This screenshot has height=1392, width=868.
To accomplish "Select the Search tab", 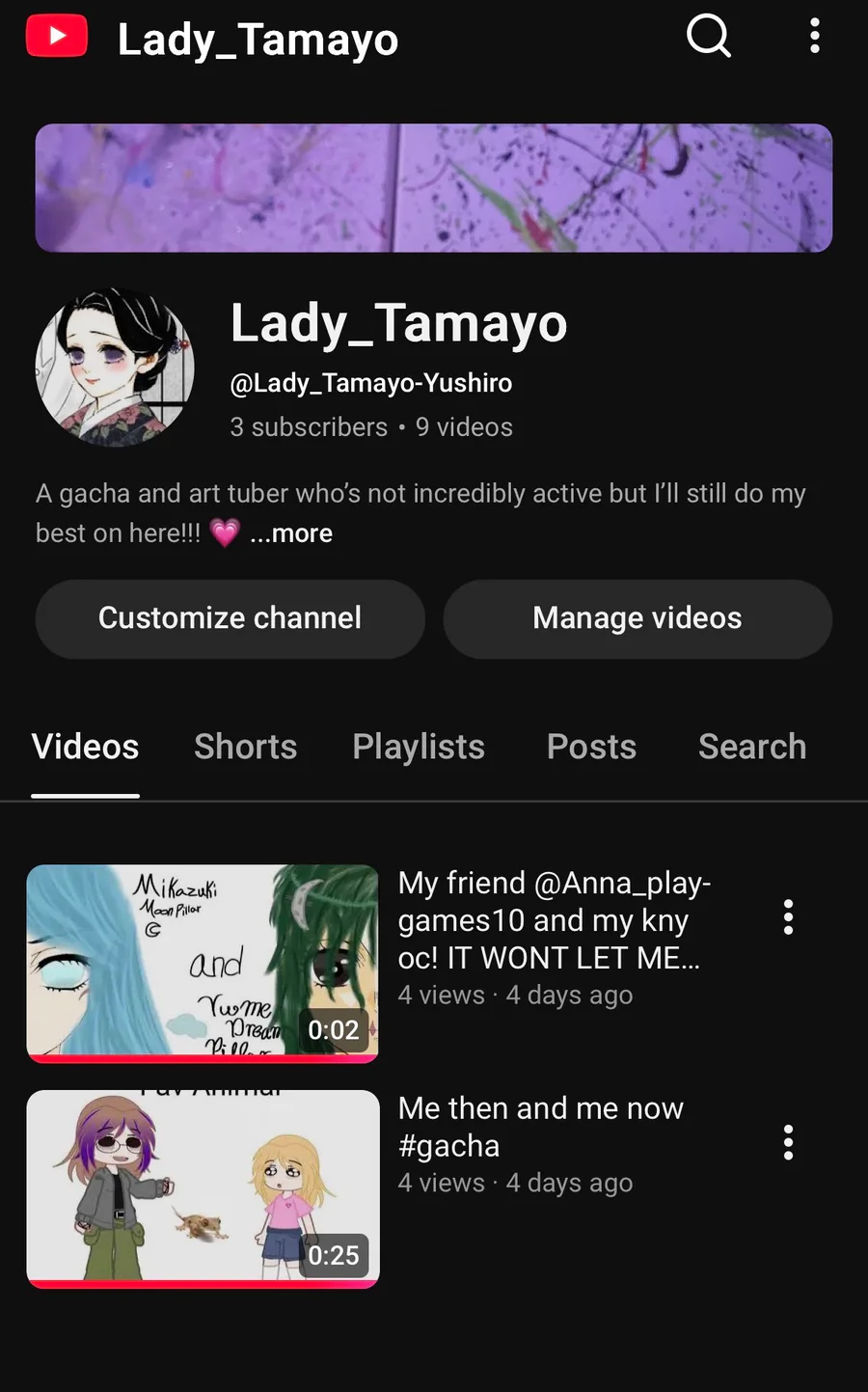I will pyautogui.click(x=751, y=747).
